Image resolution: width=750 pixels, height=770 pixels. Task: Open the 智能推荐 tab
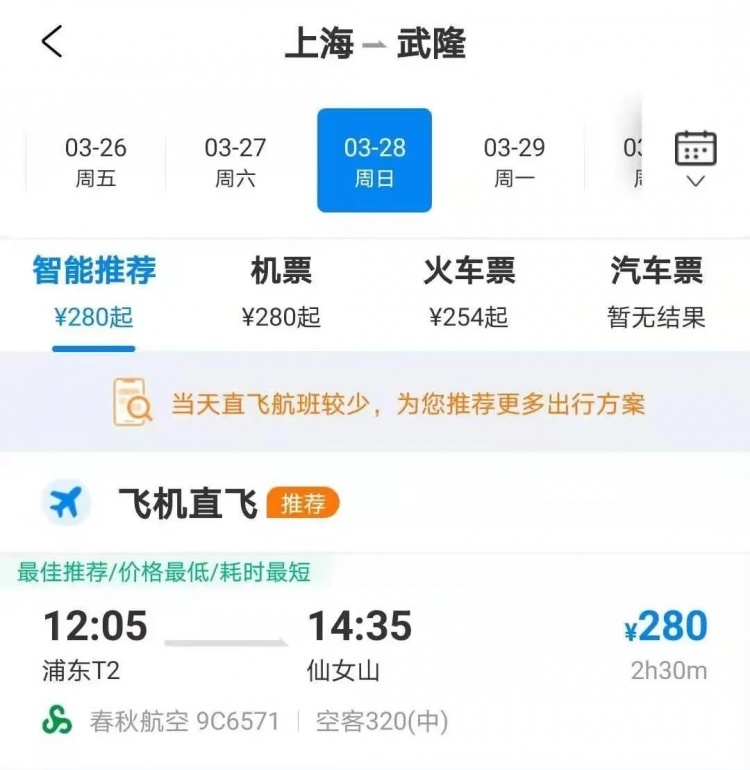[x=94, y=291]
